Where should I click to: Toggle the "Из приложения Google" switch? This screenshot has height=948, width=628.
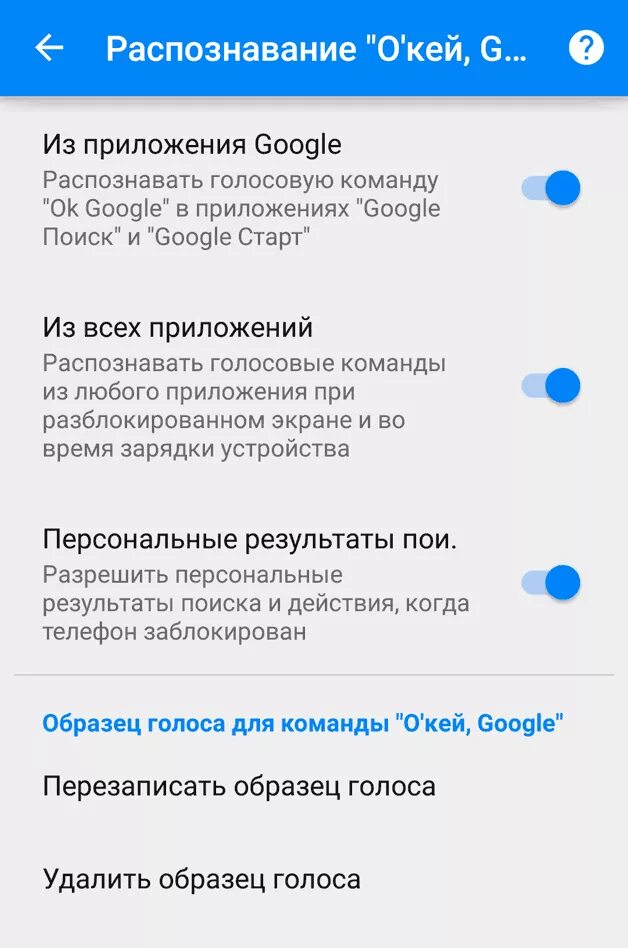pyautogui.click(x=551, y=188)
